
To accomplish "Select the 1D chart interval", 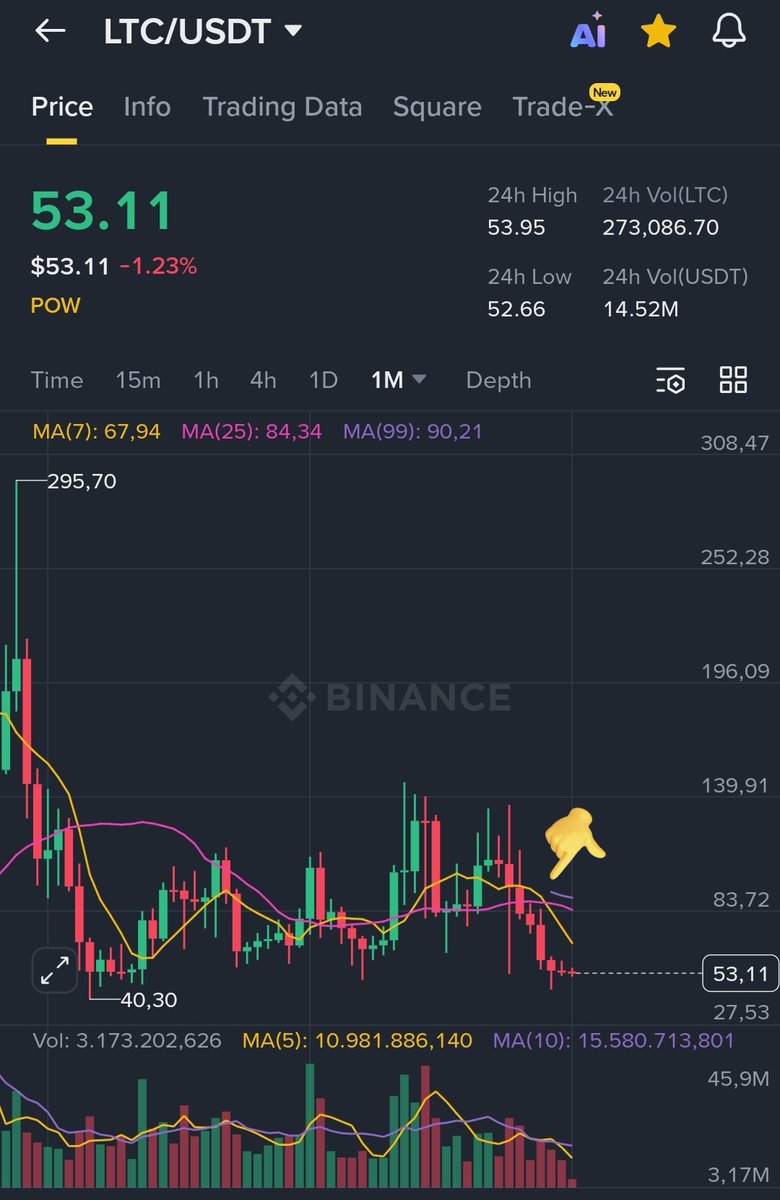I will [323, 380].
